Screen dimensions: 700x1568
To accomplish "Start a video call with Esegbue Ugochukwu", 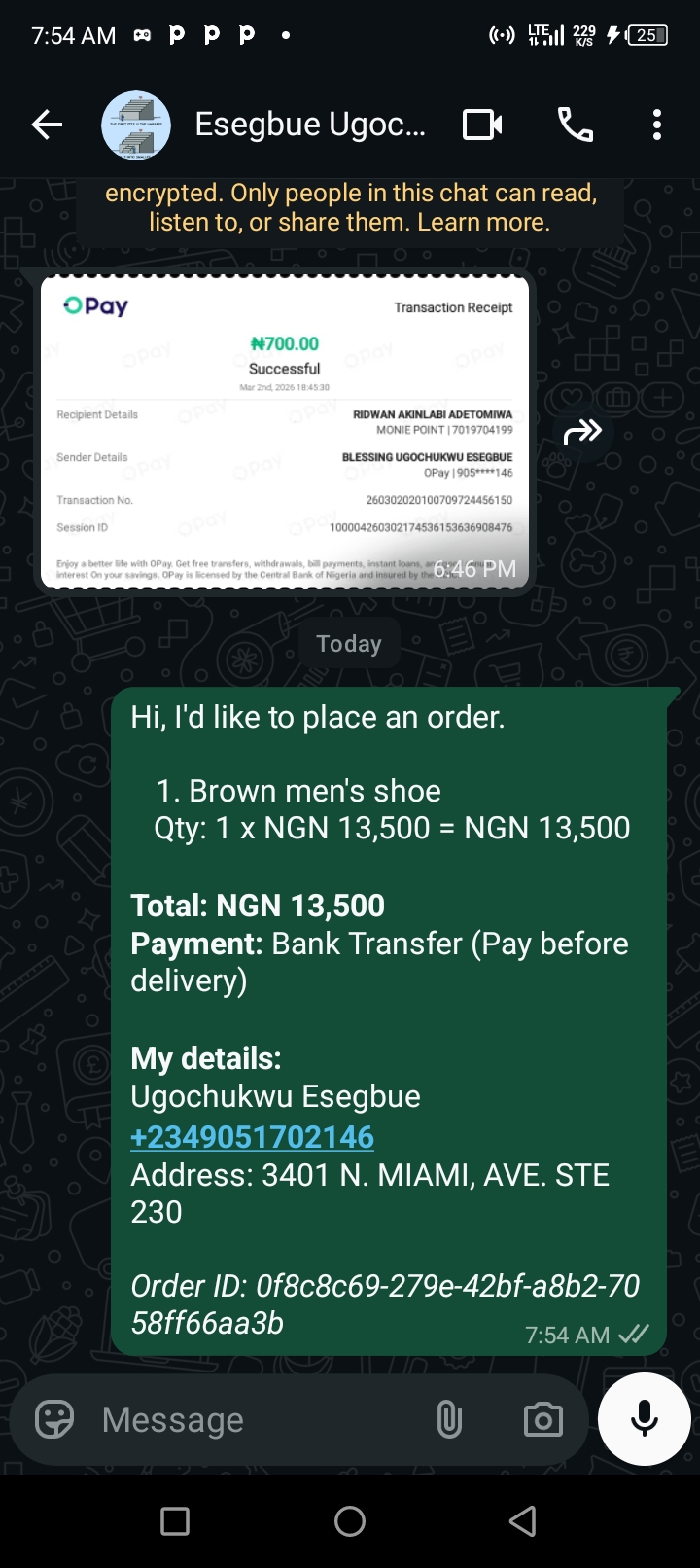I will [480, 124].
